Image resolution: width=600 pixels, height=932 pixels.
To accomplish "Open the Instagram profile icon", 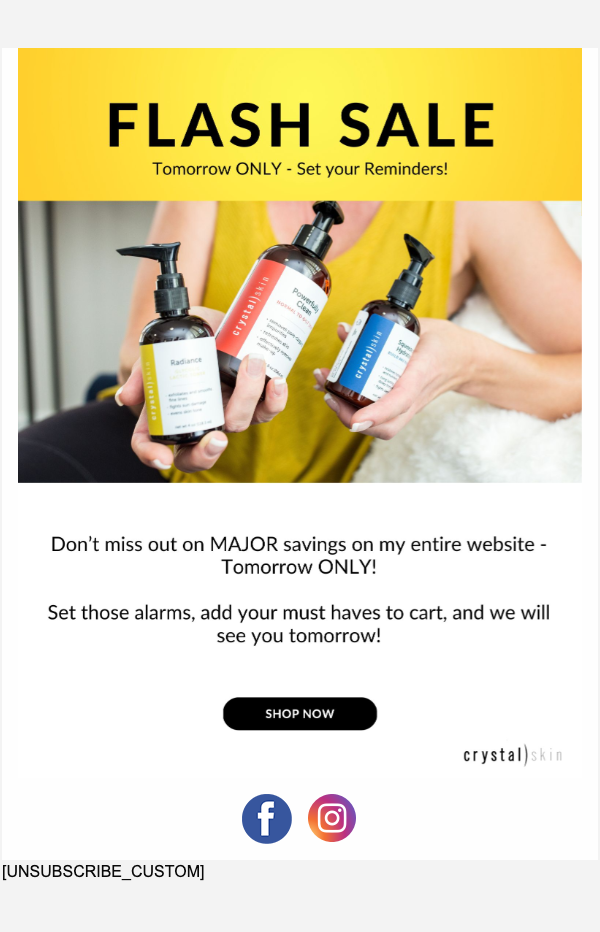I will tap(332, 818).
